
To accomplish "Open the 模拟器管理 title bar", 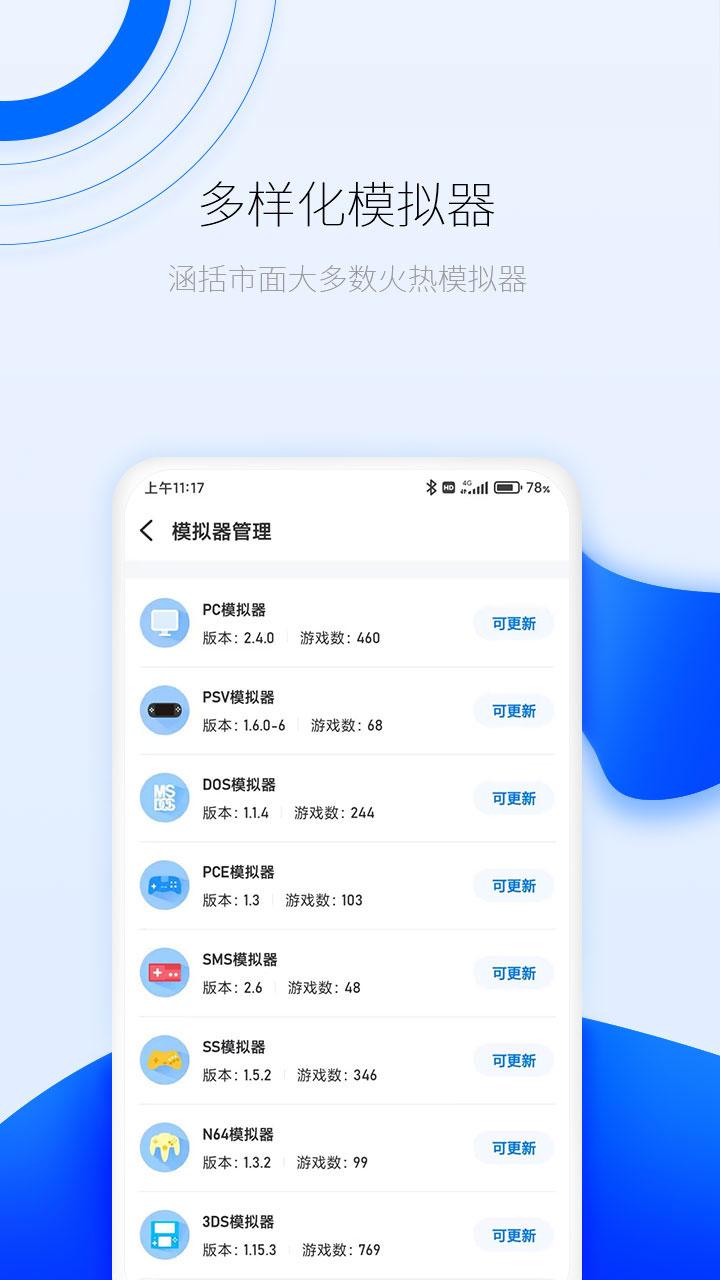I will (x=220, y=531).
